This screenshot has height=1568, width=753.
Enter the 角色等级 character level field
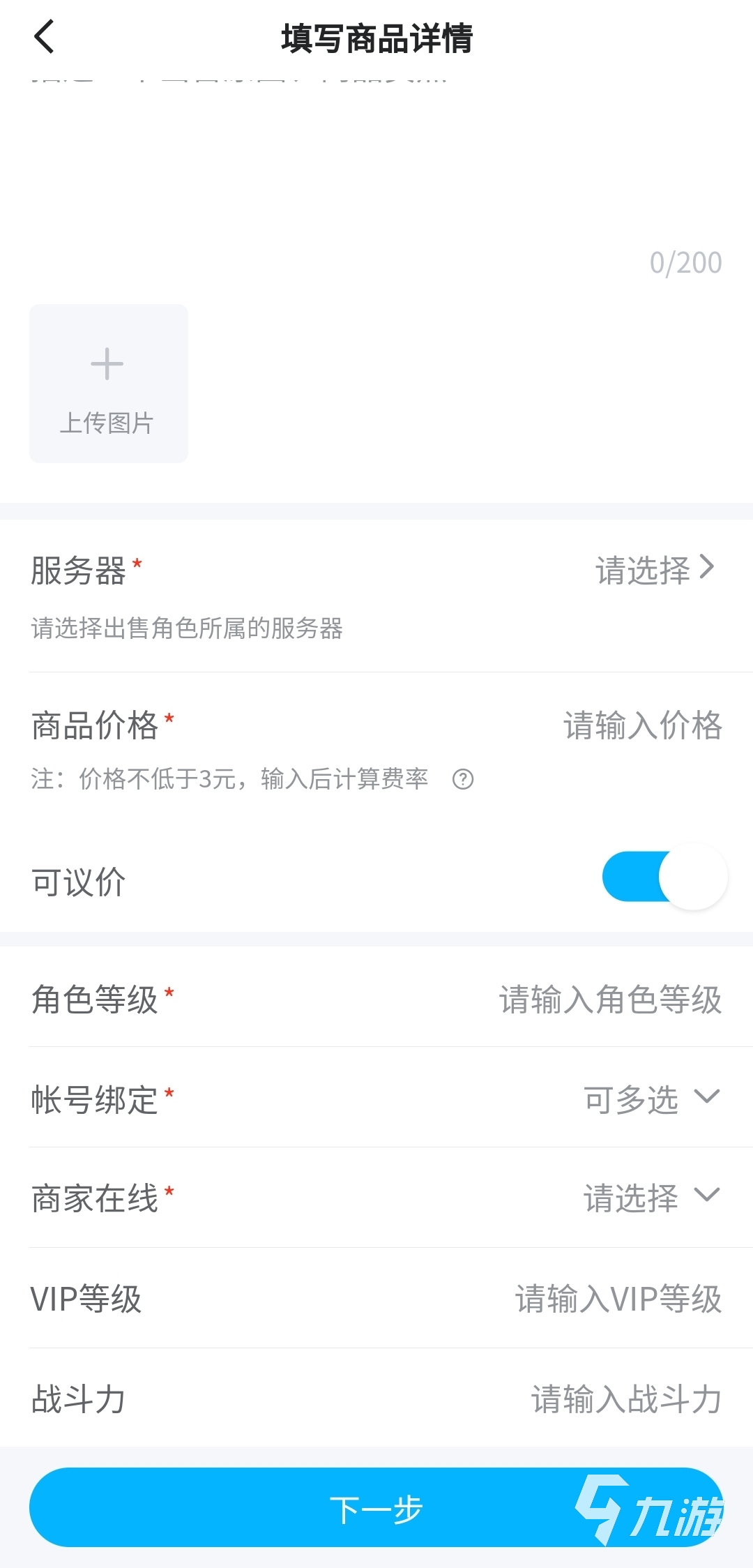tap(609, 1000)
